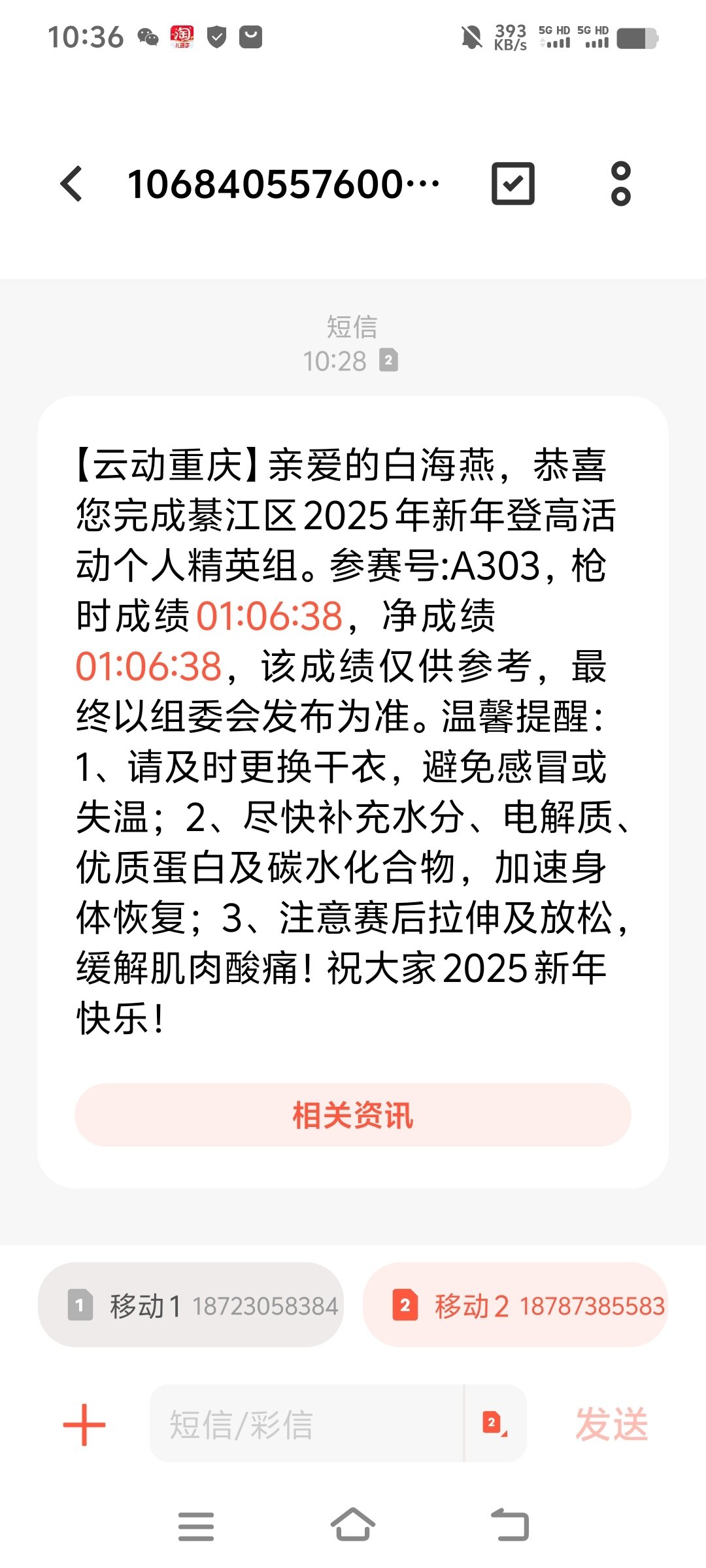Tap the select-messages checkbox icon
The image size is (706, 1568).
[513, 184]
